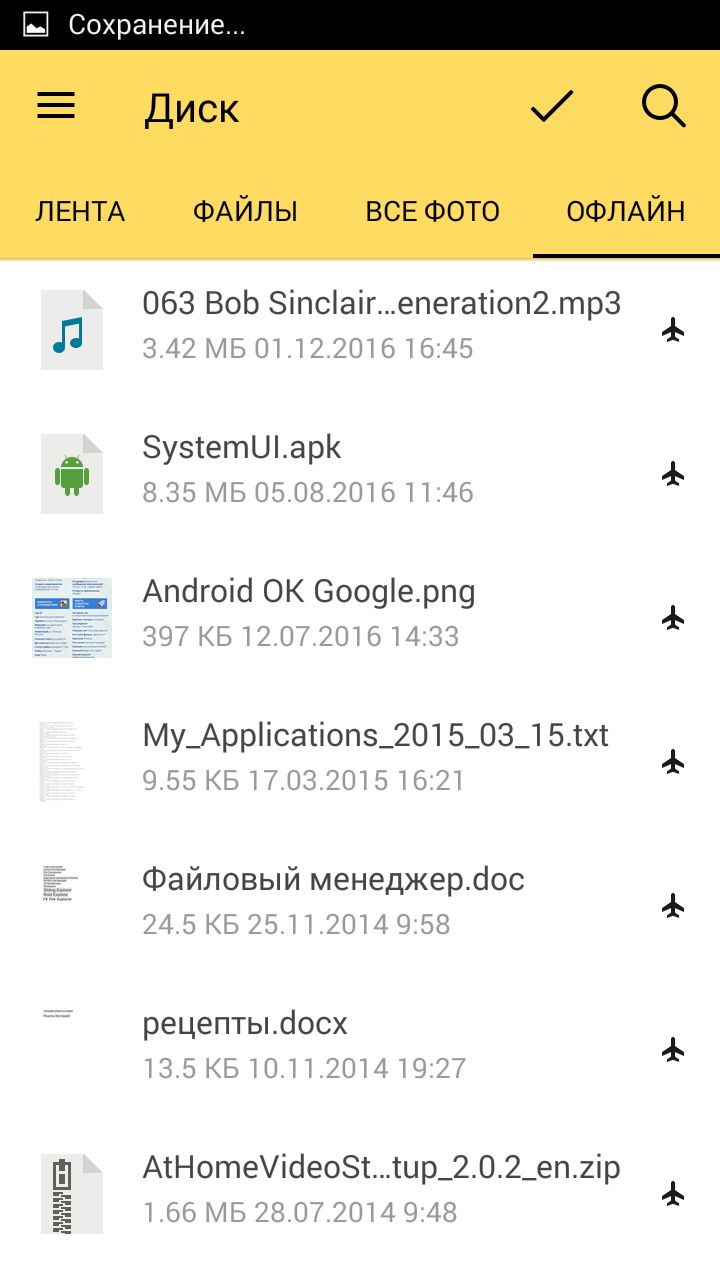Open рецепты.docx document
Viewport: 720px width, 1280px height.
tap(360, 1050)
